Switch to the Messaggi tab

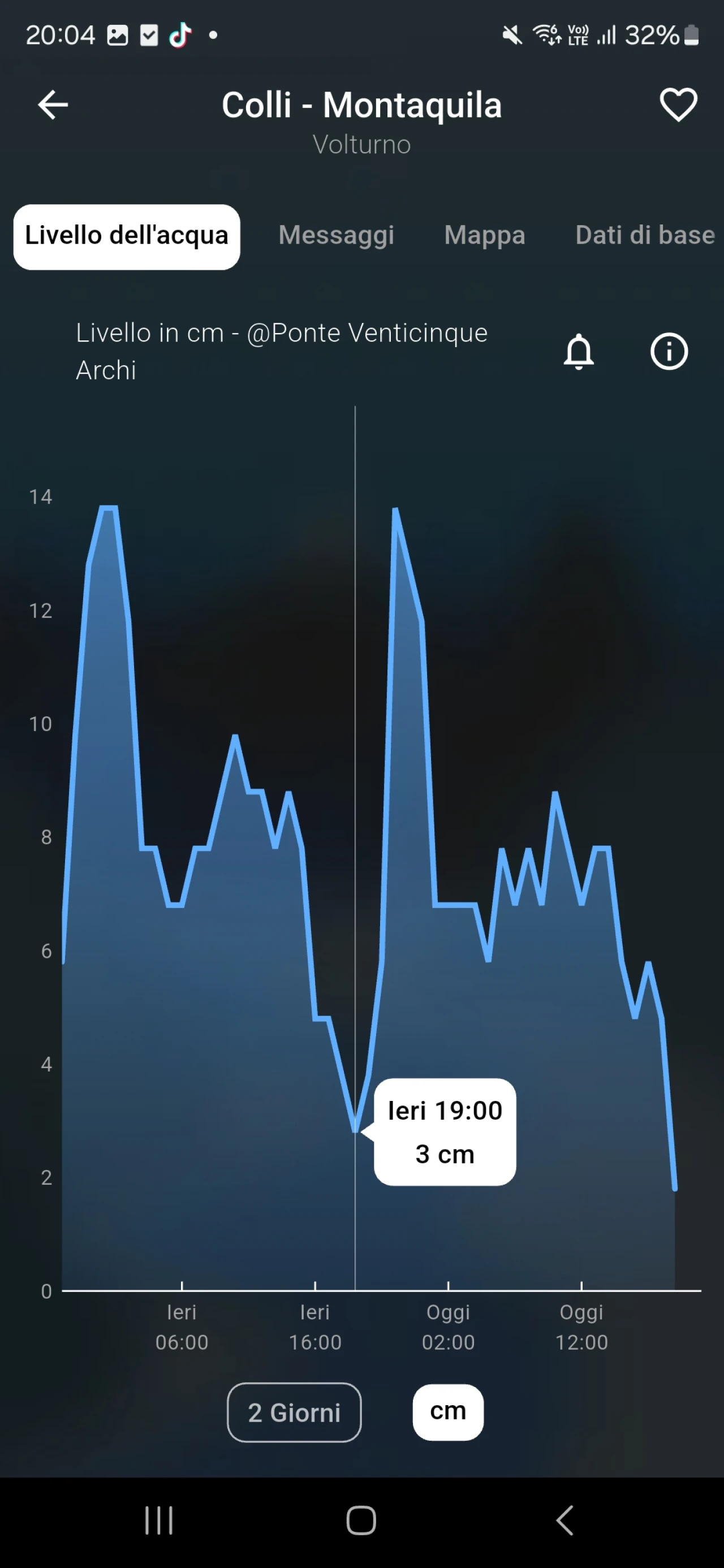(x=336, y=236)
